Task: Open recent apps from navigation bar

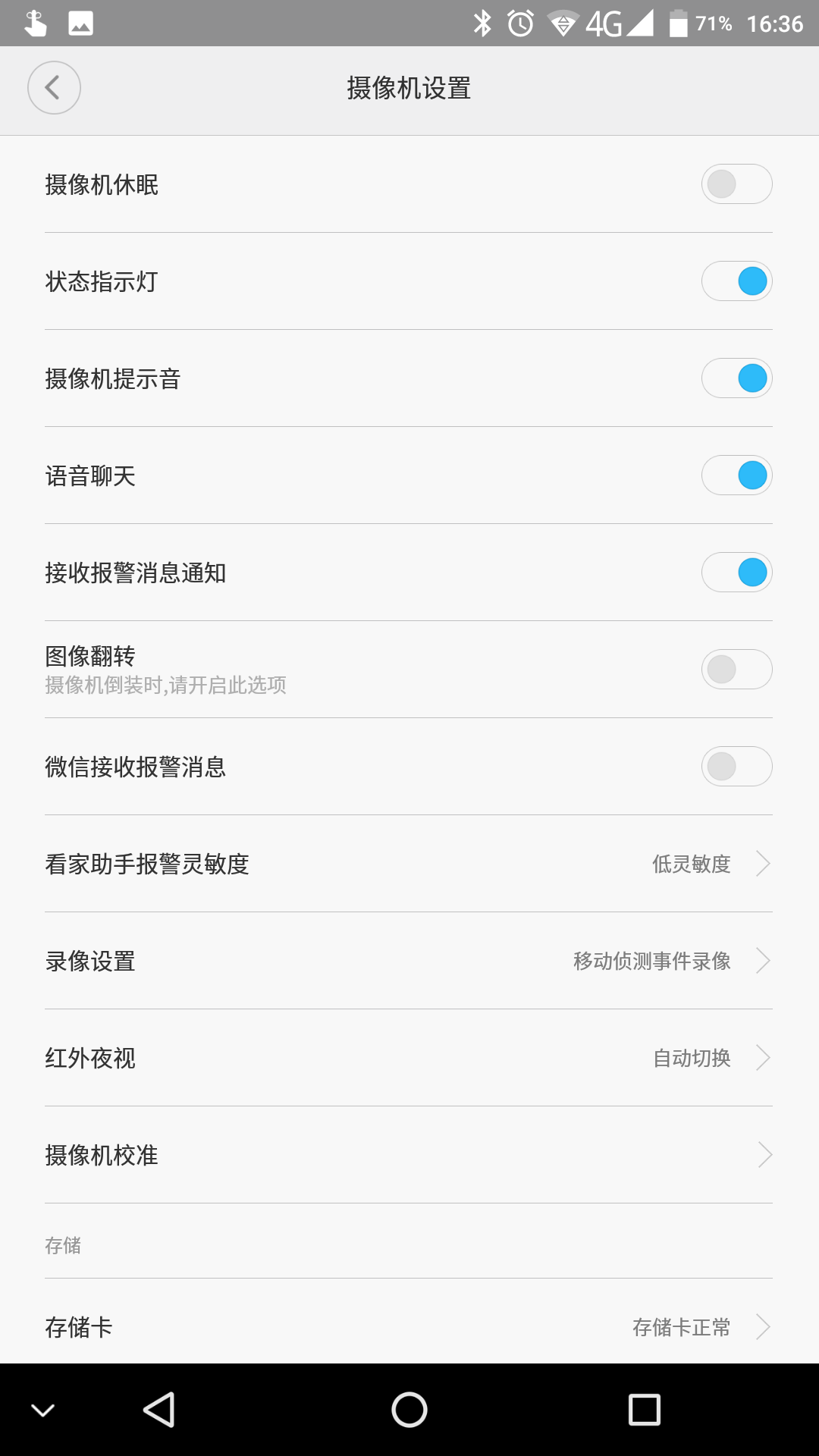Action: click(645, 1410)
